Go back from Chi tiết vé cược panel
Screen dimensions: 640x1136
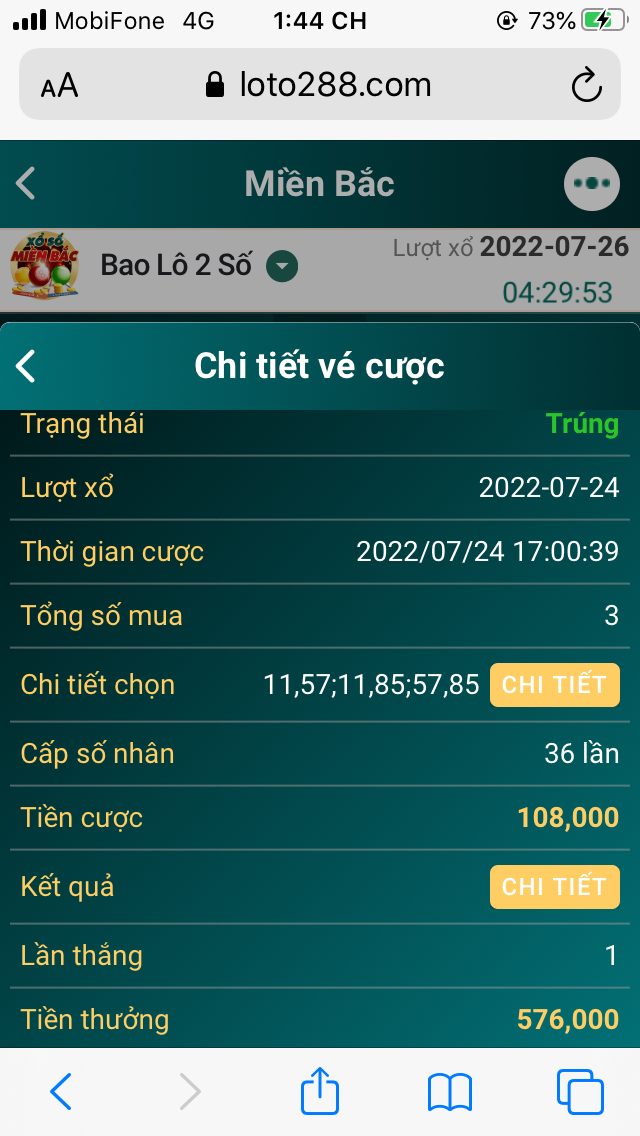(27, 366)
